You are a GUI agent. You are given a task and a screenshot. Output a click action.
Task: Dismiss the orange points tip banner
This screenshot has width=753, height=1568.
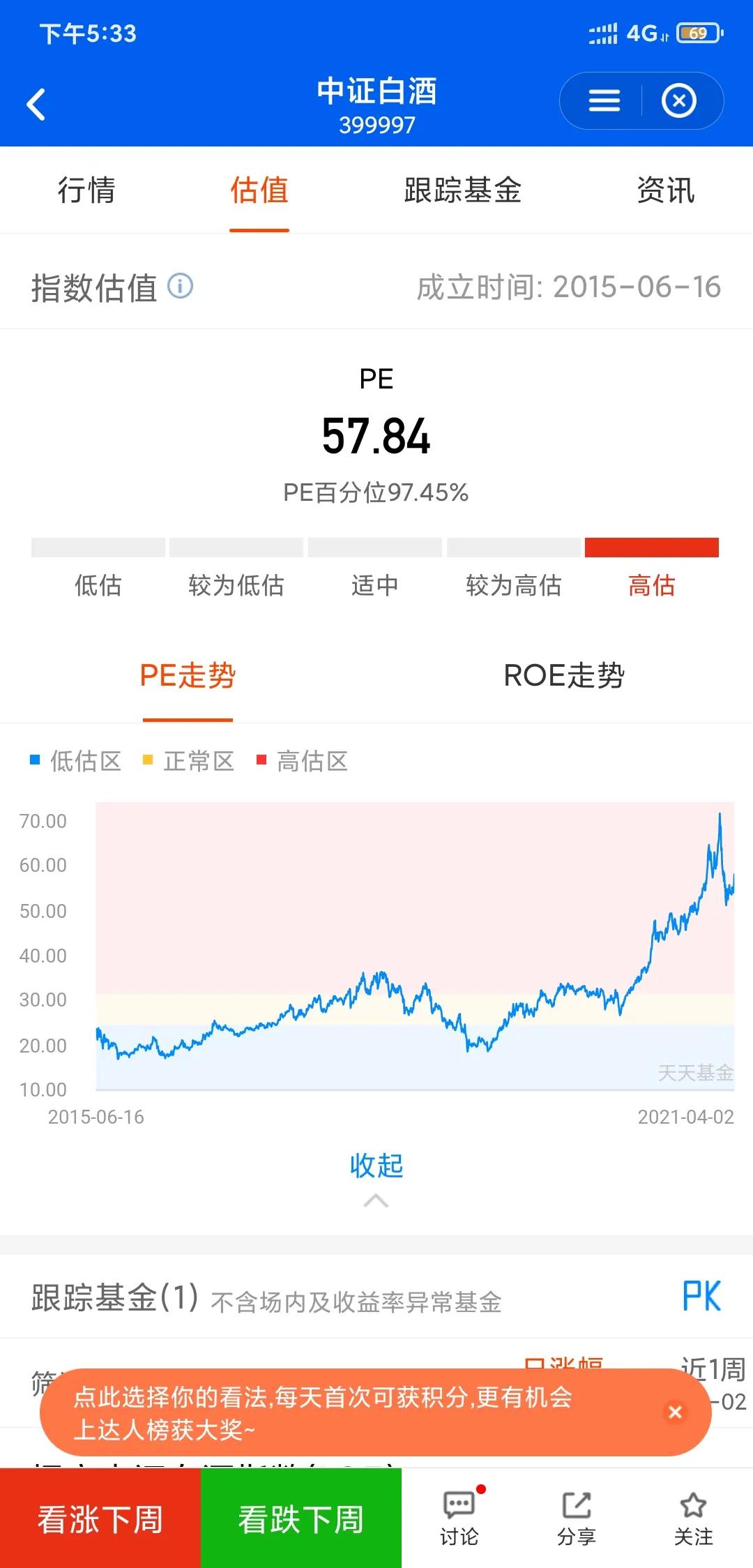tap(674, 1412)
